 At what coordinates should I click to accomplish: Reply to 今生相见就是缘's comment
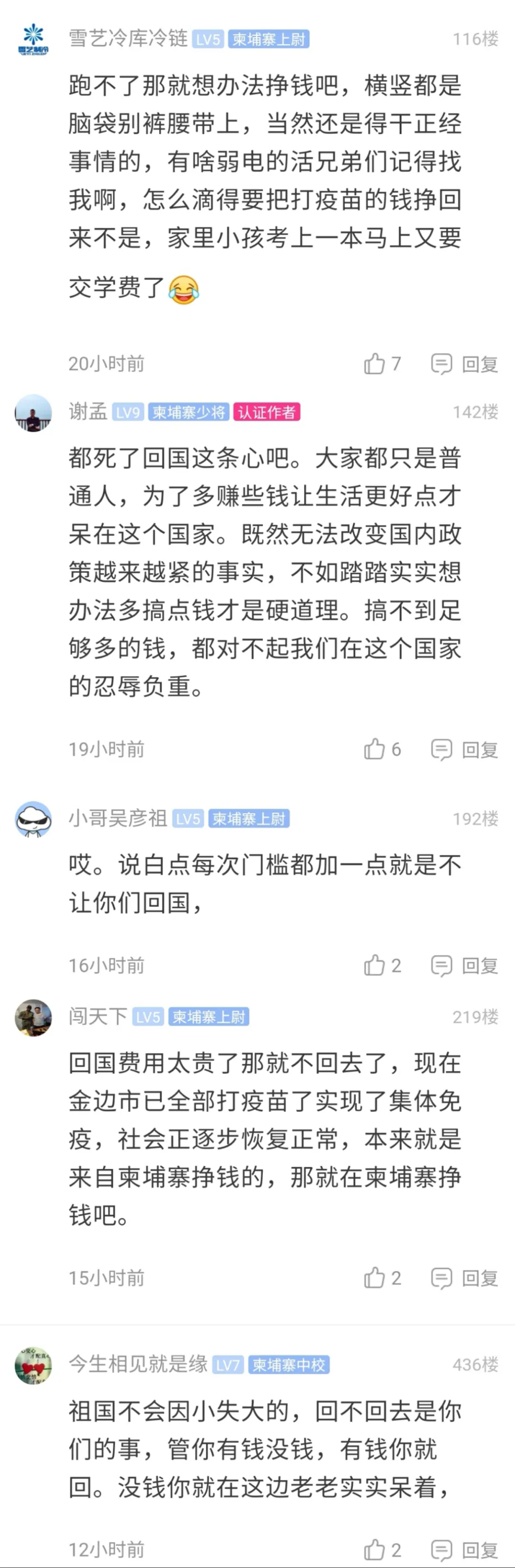click(465, 1550)
